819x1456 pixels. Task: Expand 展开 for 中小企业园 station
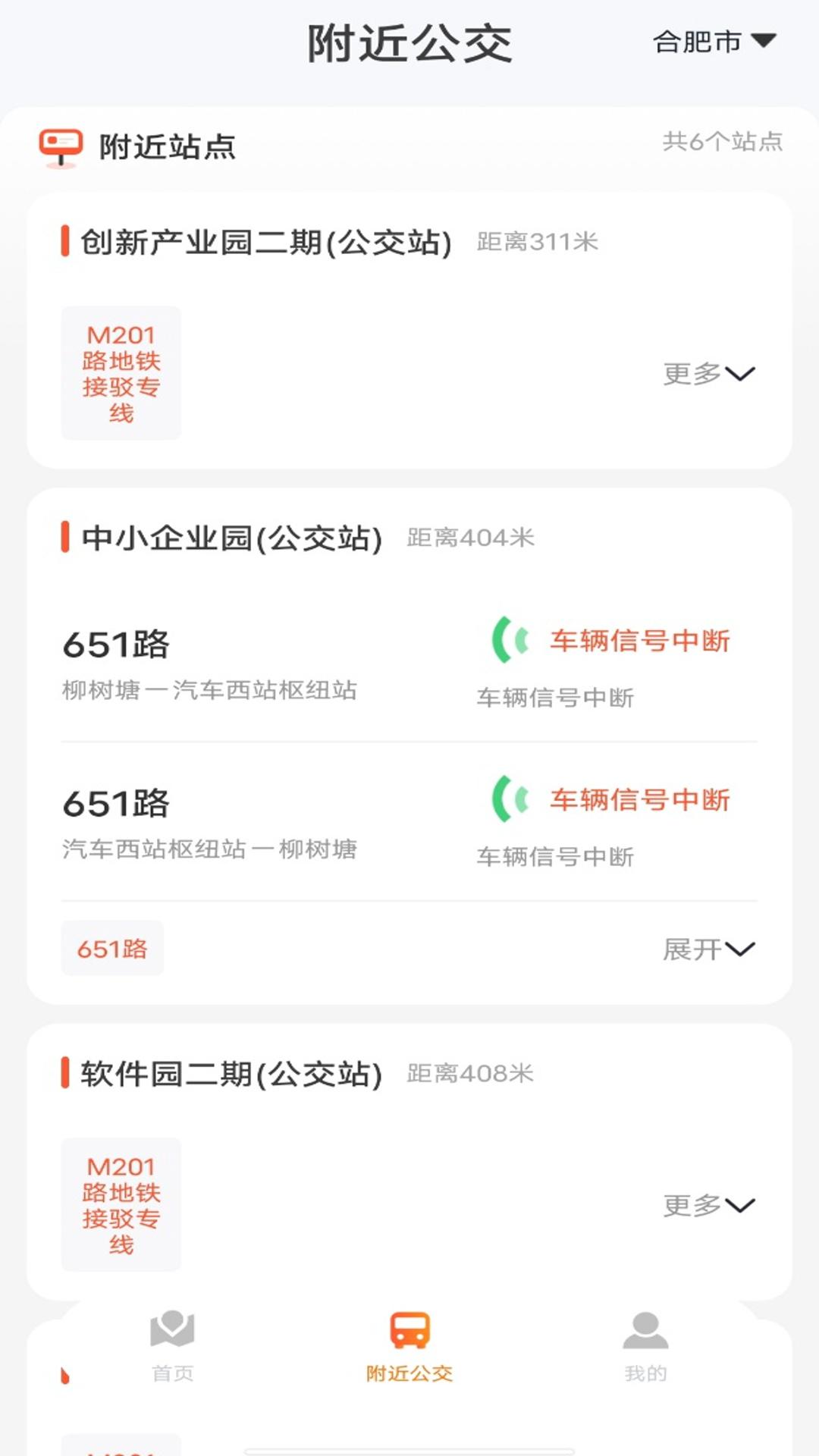708,949
